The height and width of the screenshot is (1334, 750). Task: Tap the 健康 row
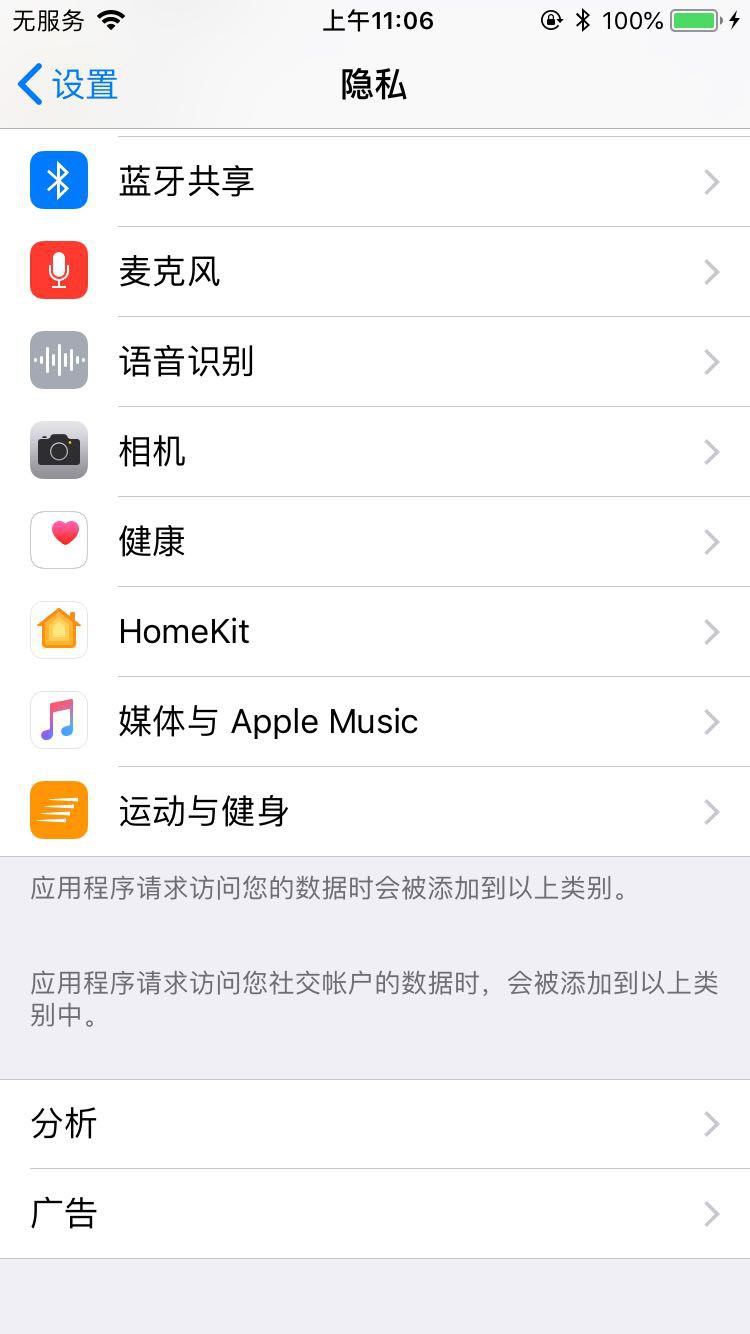tap(375, 542)
